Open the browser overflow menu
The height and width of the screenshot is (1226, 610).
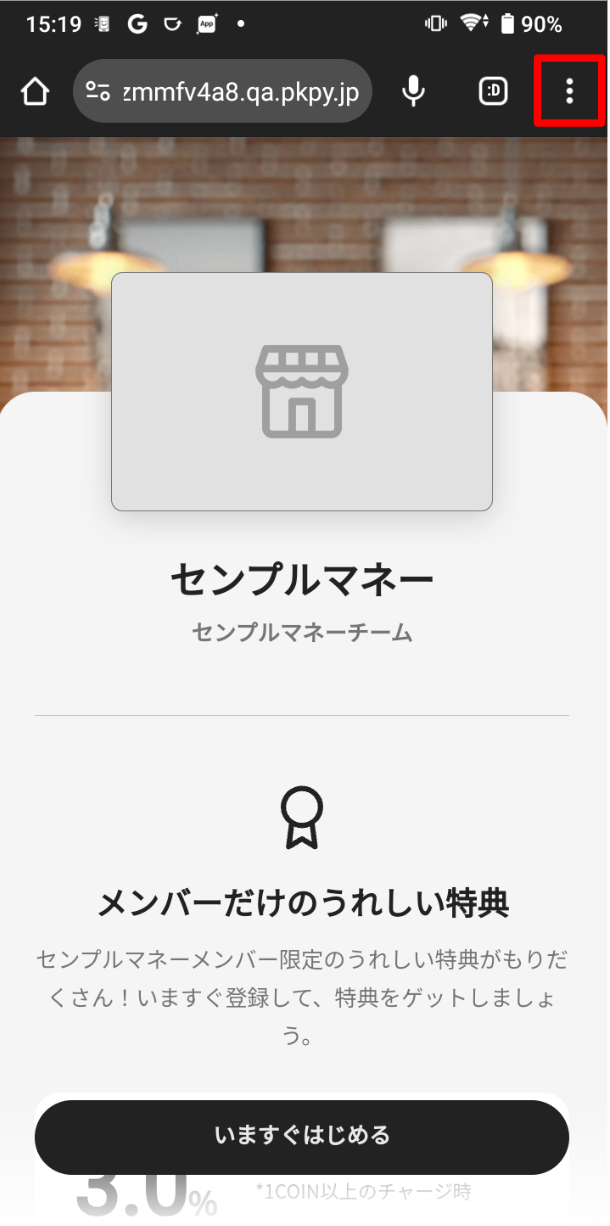coord(569,92)
